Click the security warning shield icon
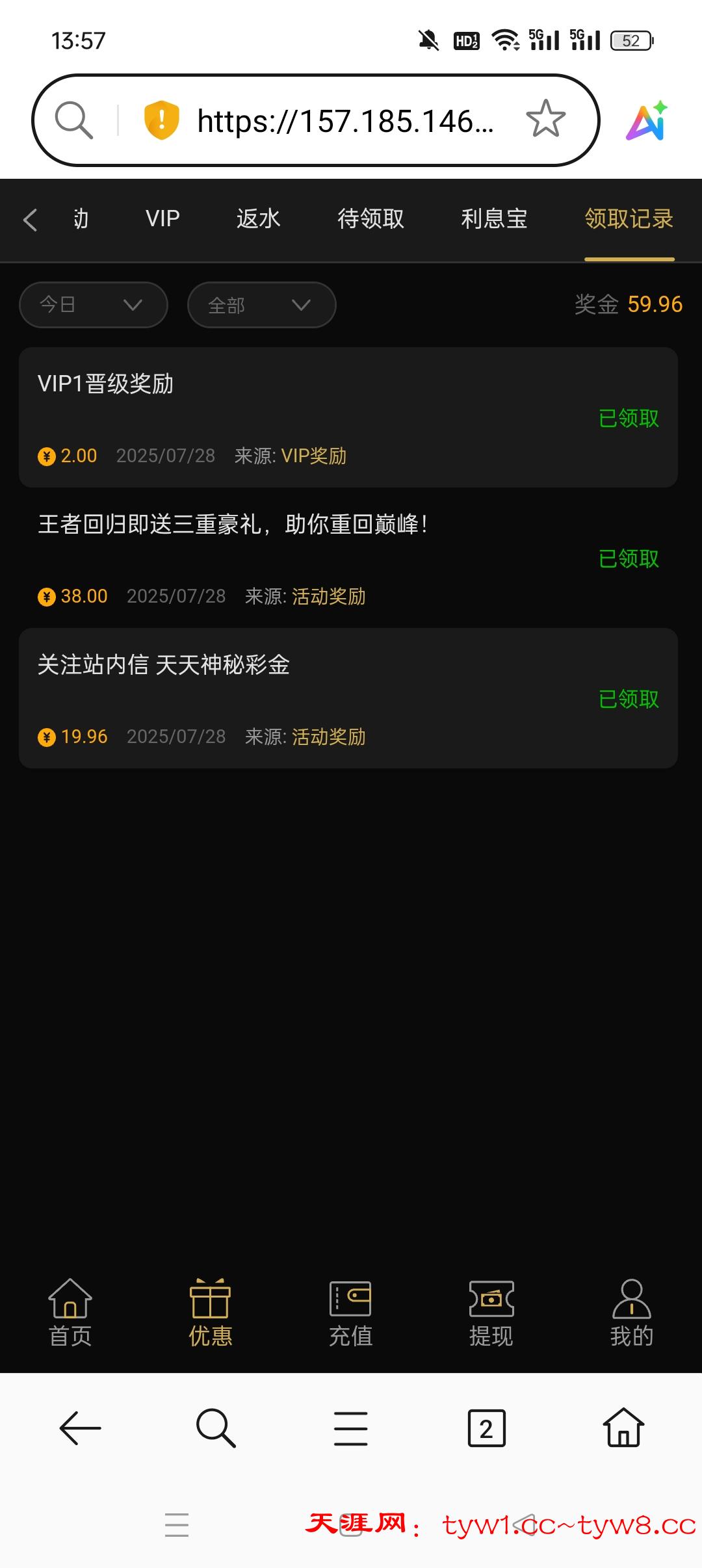The height and width of the screenshot is (1568, 702). coord(160,120)
